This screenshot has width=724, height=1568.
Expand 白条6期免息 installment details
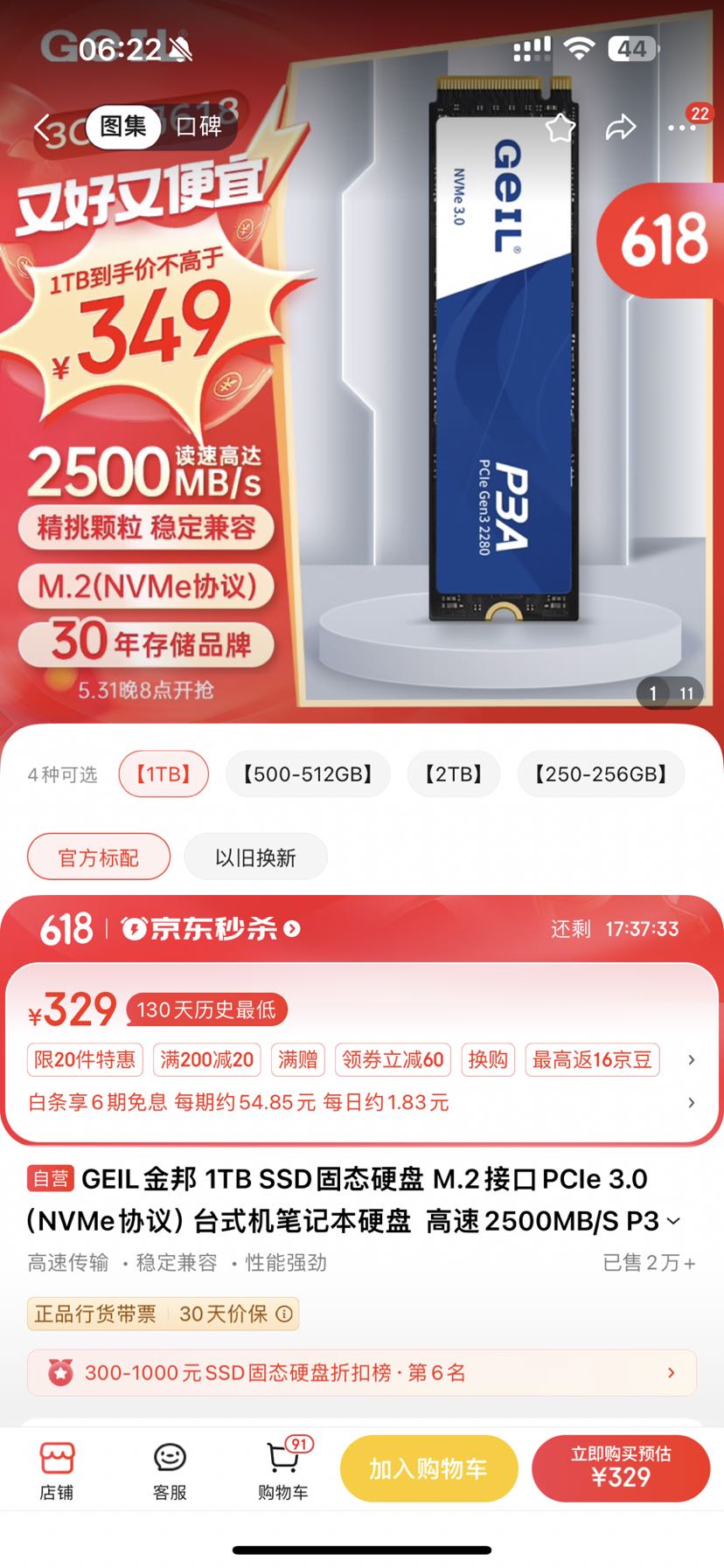coord(692,1102)
